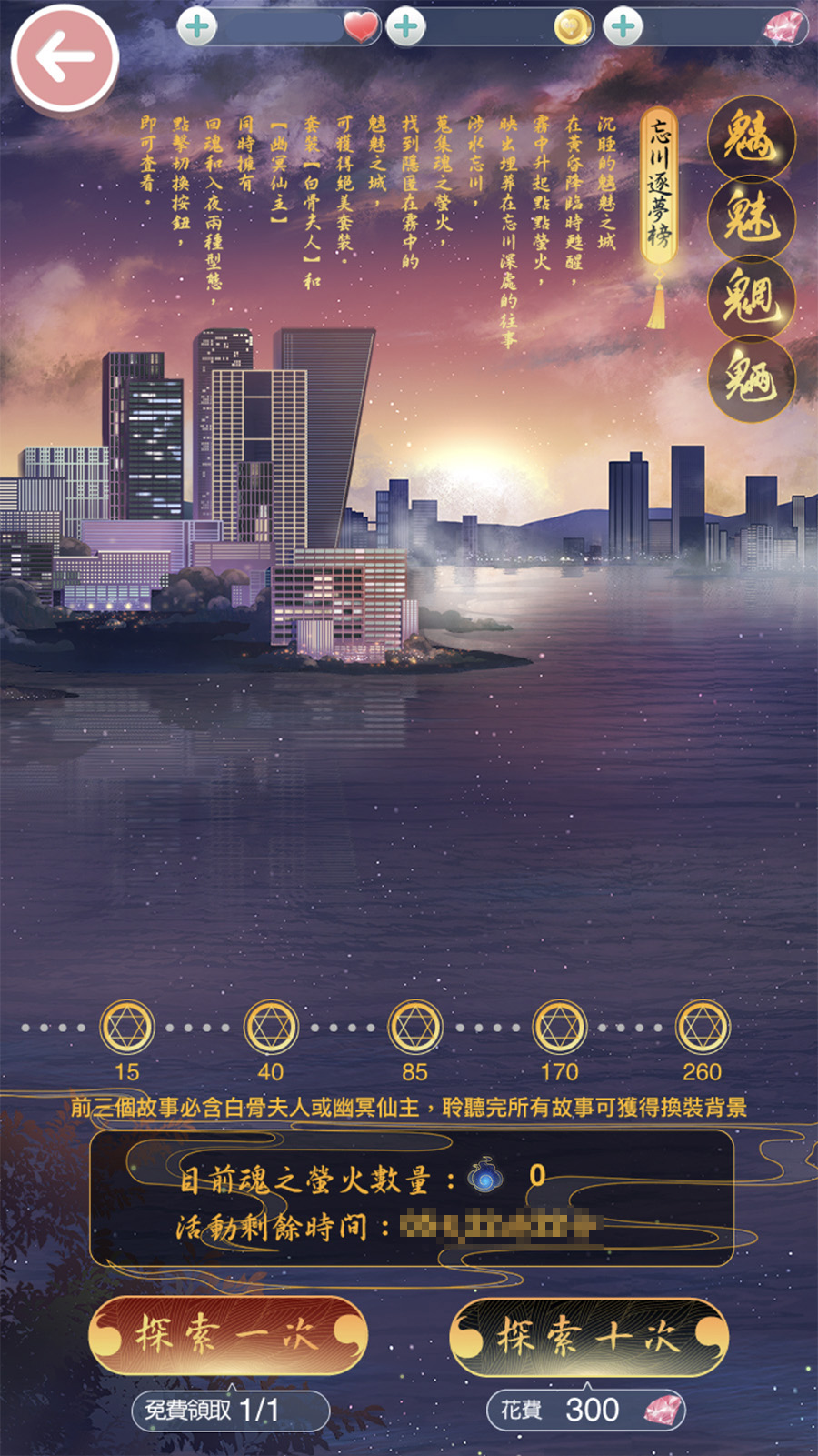Tap the 探索十次 button
Screen dimensions: 818x1456
tap(589, 1335)
